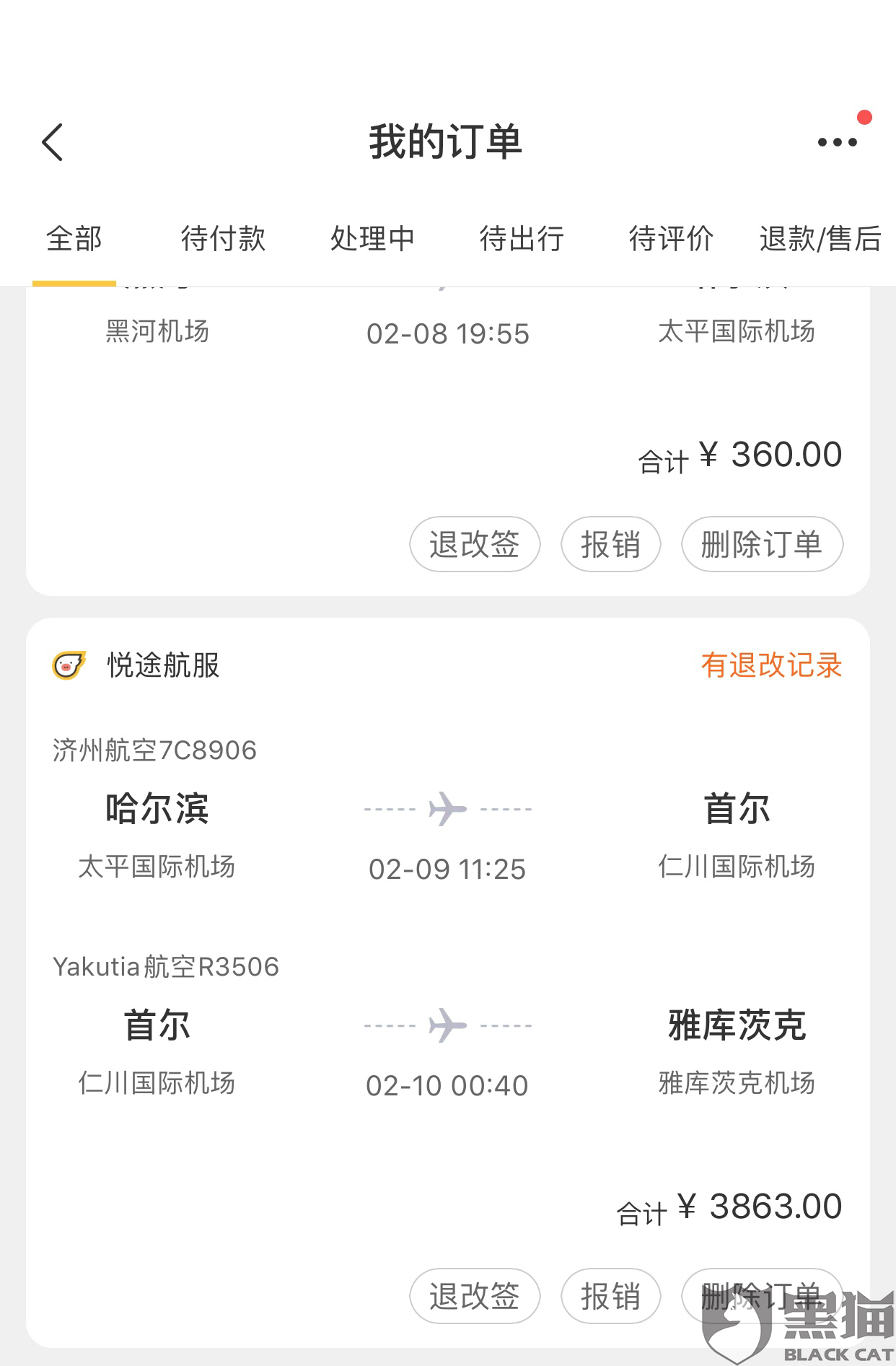Open the 待评价 tab
The height and width of the screenshot is (1366, 896).
point(671,239)
